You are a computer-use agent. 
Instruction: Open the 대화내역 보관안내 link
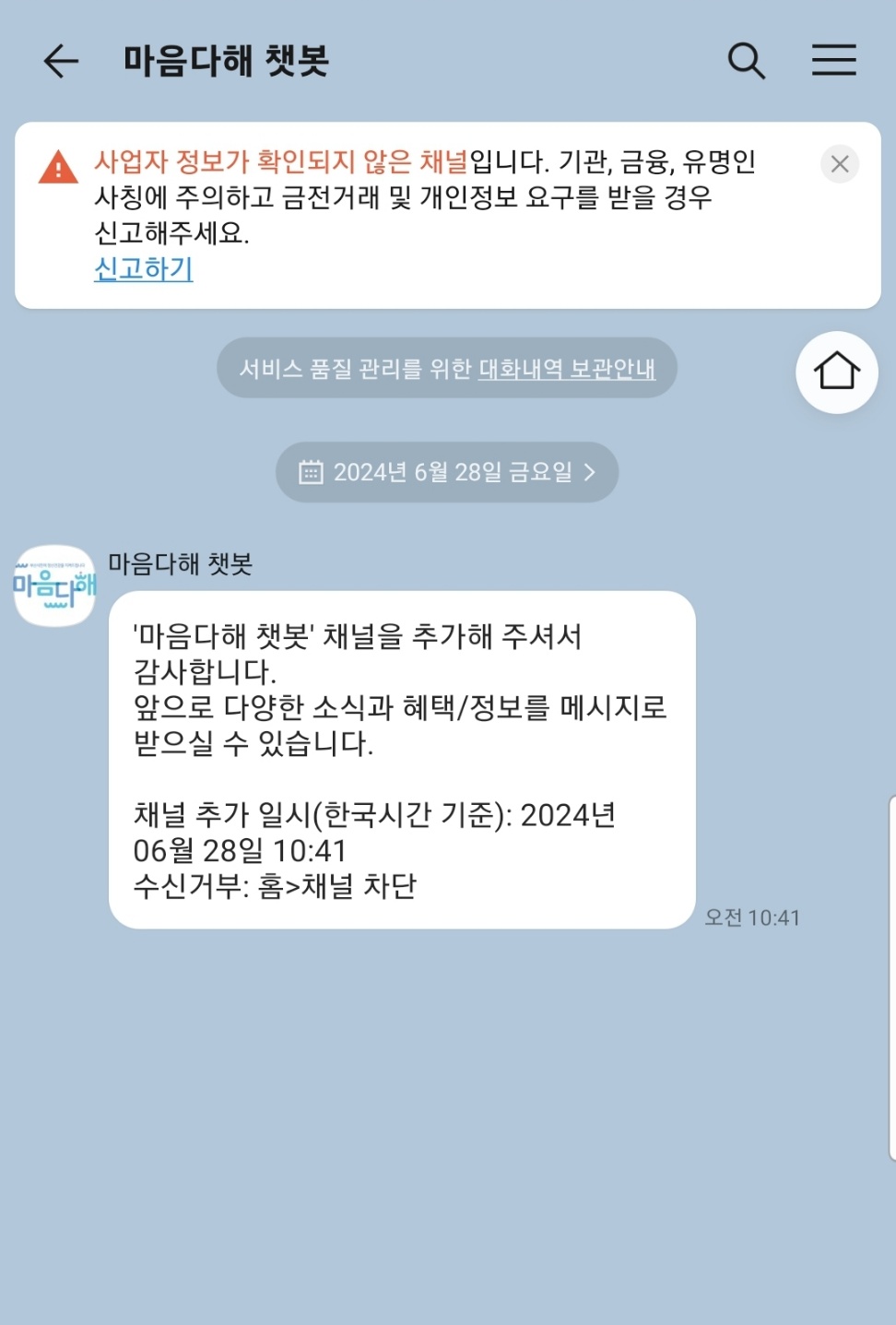click(567, 369)
